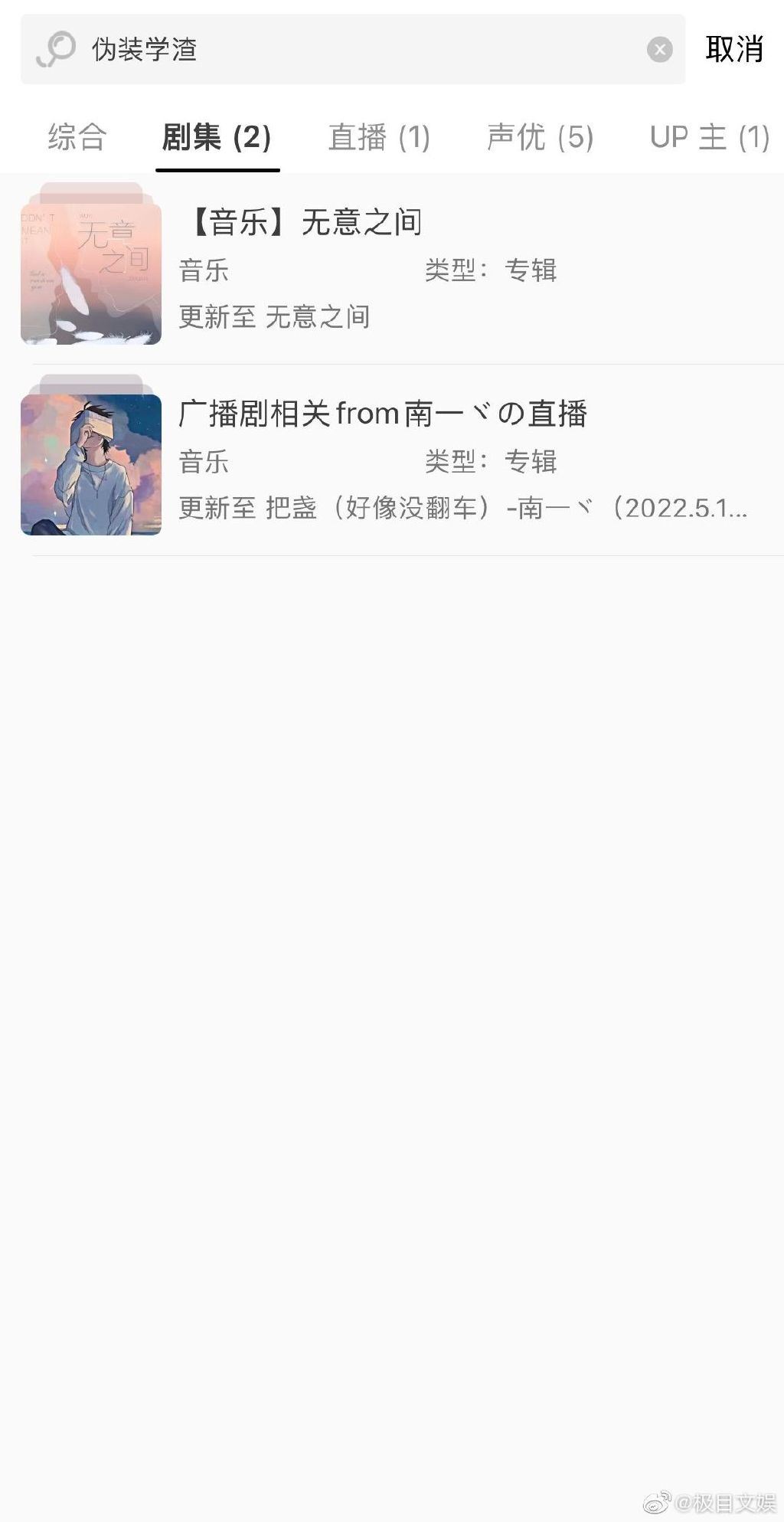Tap the clear (x) icon in search bar
The height and width of the screenshot is (1522, 784).
click(x=659, y=49)
